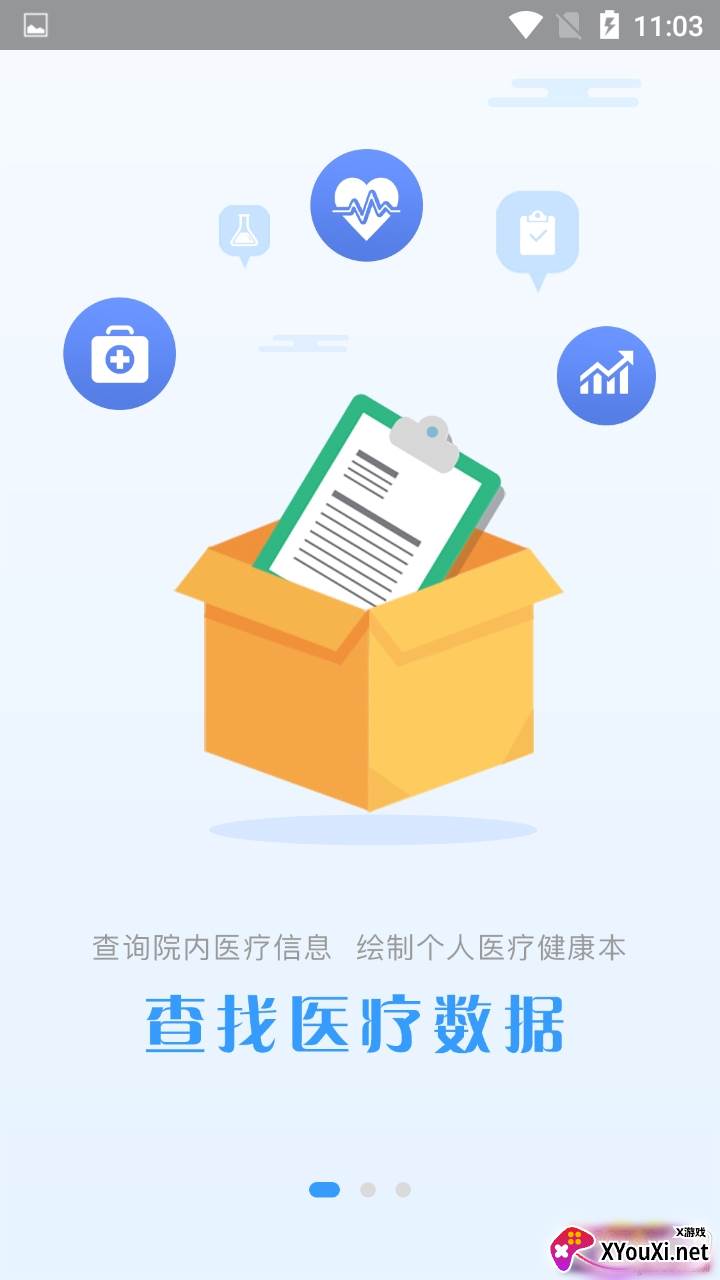This screenshot has width=720, height=1280.
Task: Jump to the second onboarding page dot
Action: (368, 1189)
